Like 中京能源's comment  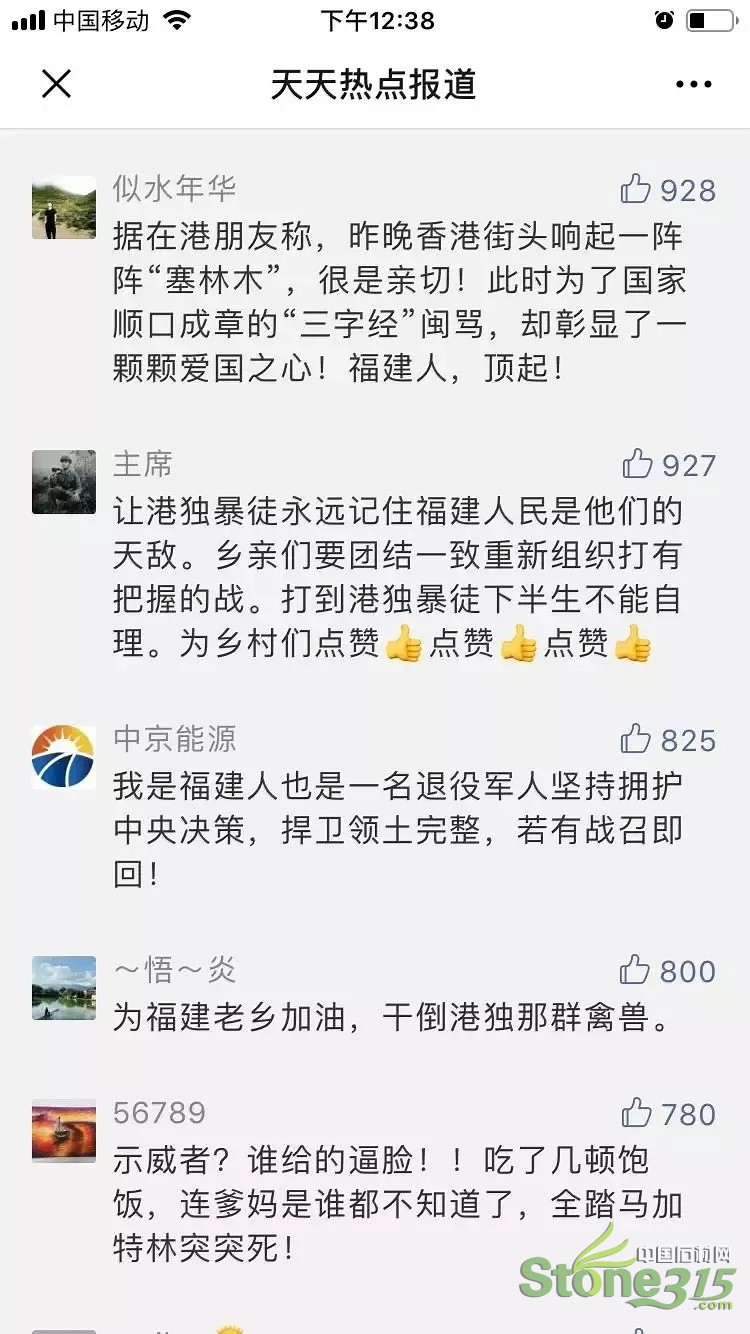636,739
